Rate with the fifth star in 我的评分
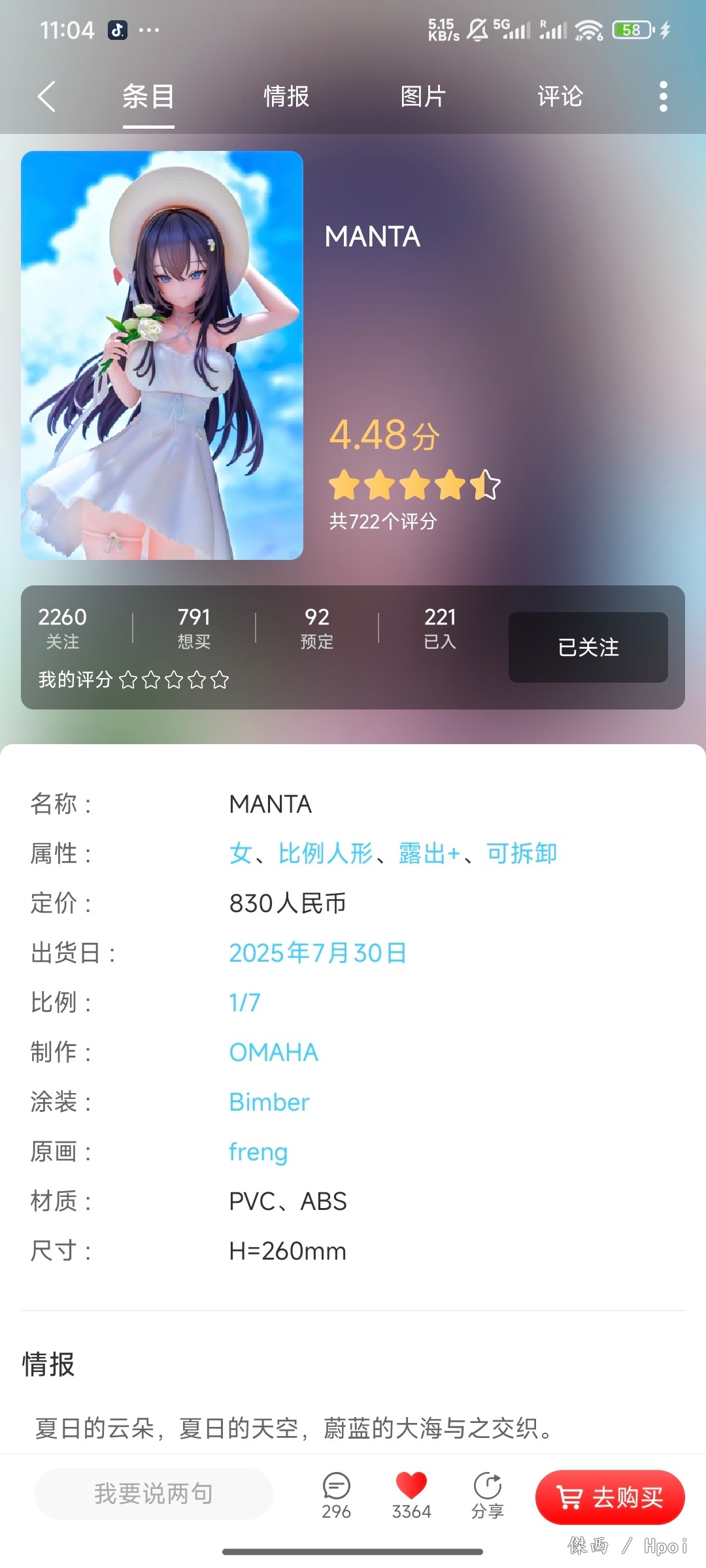The height and width of the screenshot is (1568, 706). pos(220,680)
